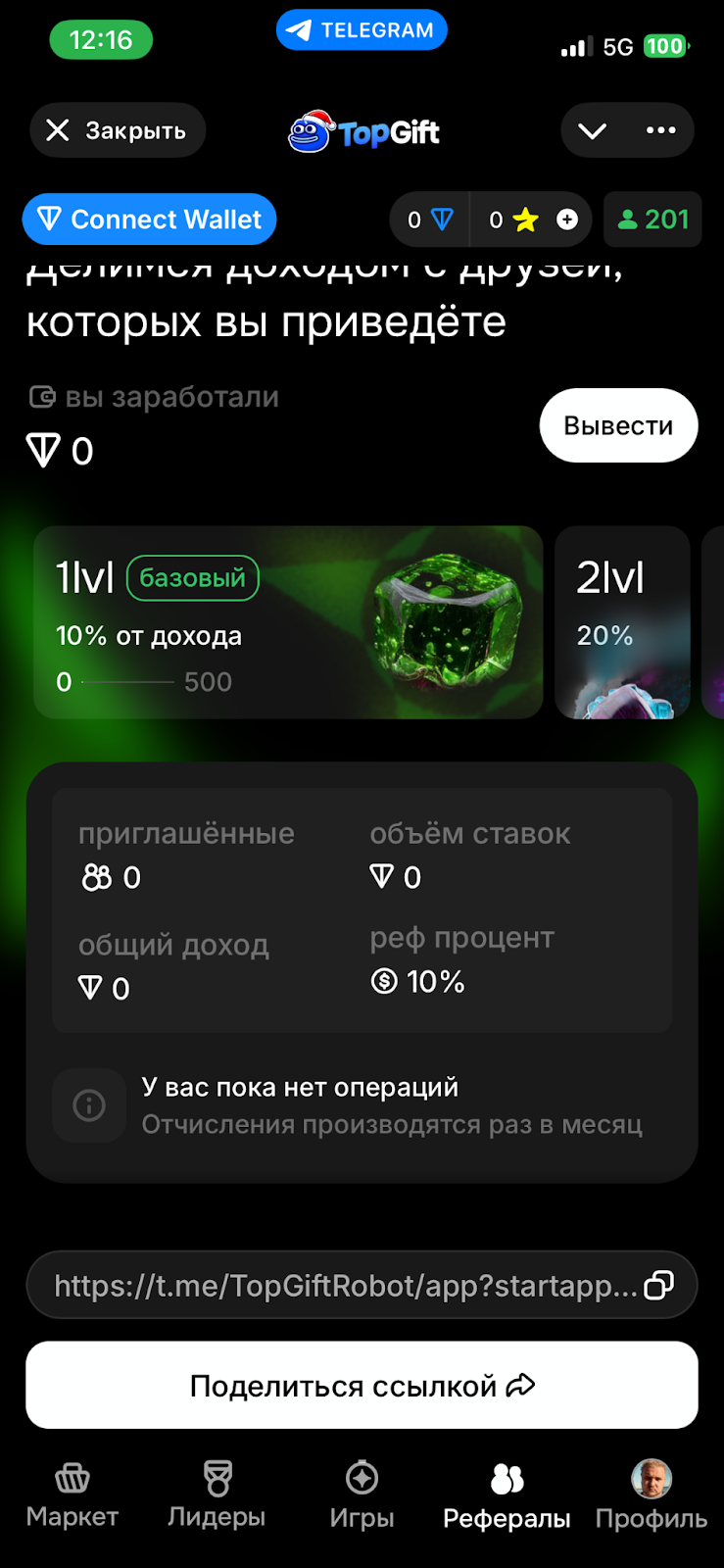
Task: Return to Telegram via the top pill
Action: point(362,30)
